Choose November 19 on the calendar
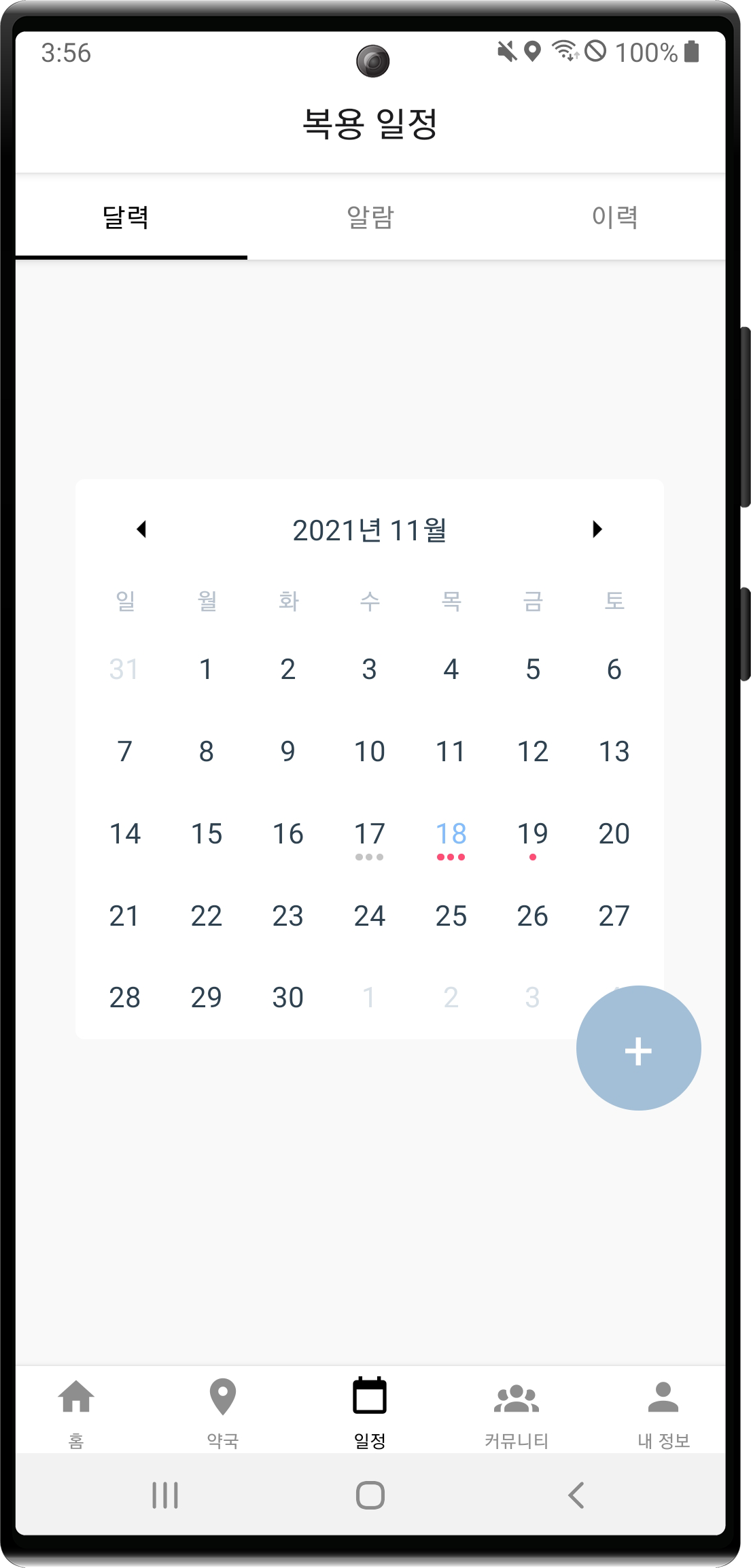 532,834
